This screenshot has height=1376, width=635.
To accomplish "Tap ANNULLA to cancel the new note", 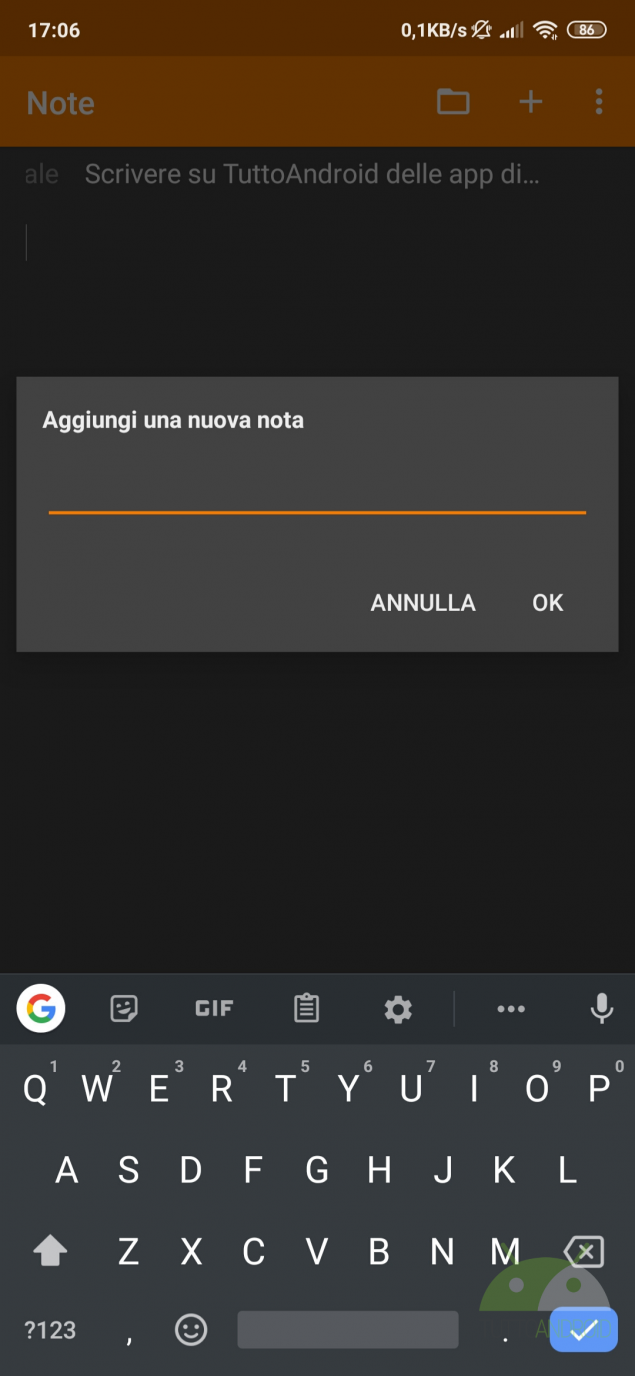I will [x=423, y=602].
